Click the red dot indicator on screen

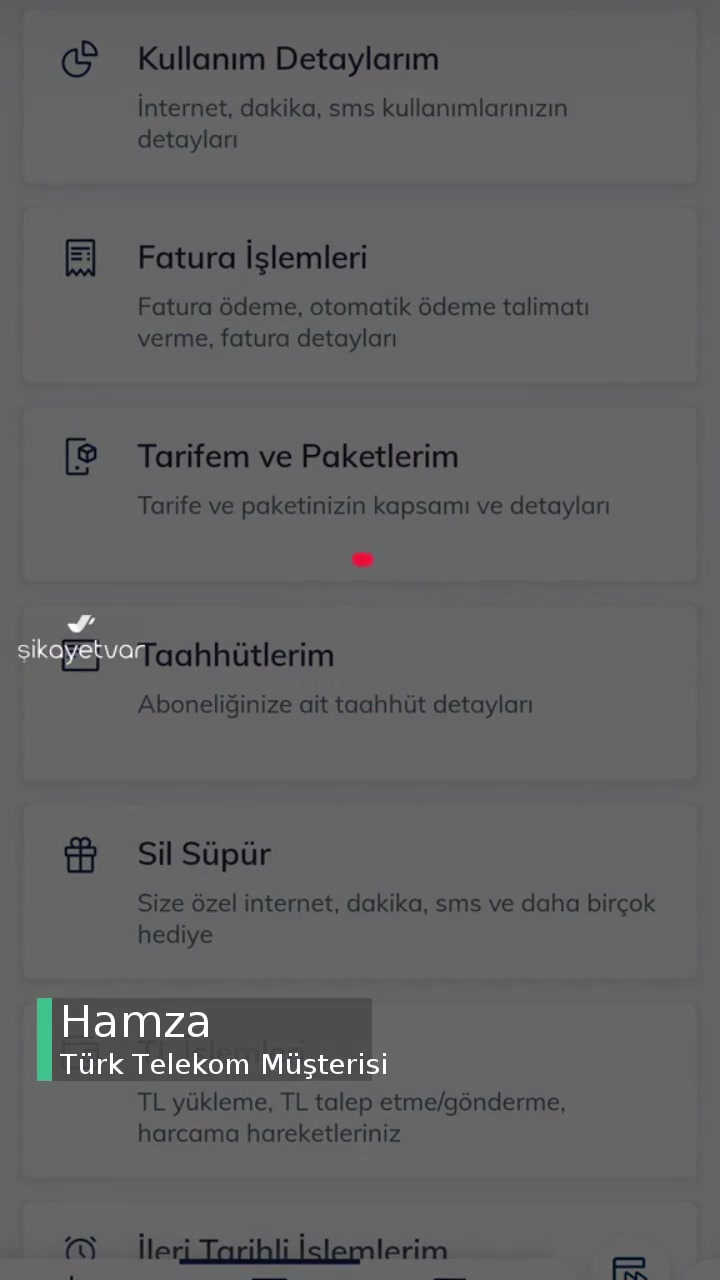pyautogui.click(x=362, y=560)
